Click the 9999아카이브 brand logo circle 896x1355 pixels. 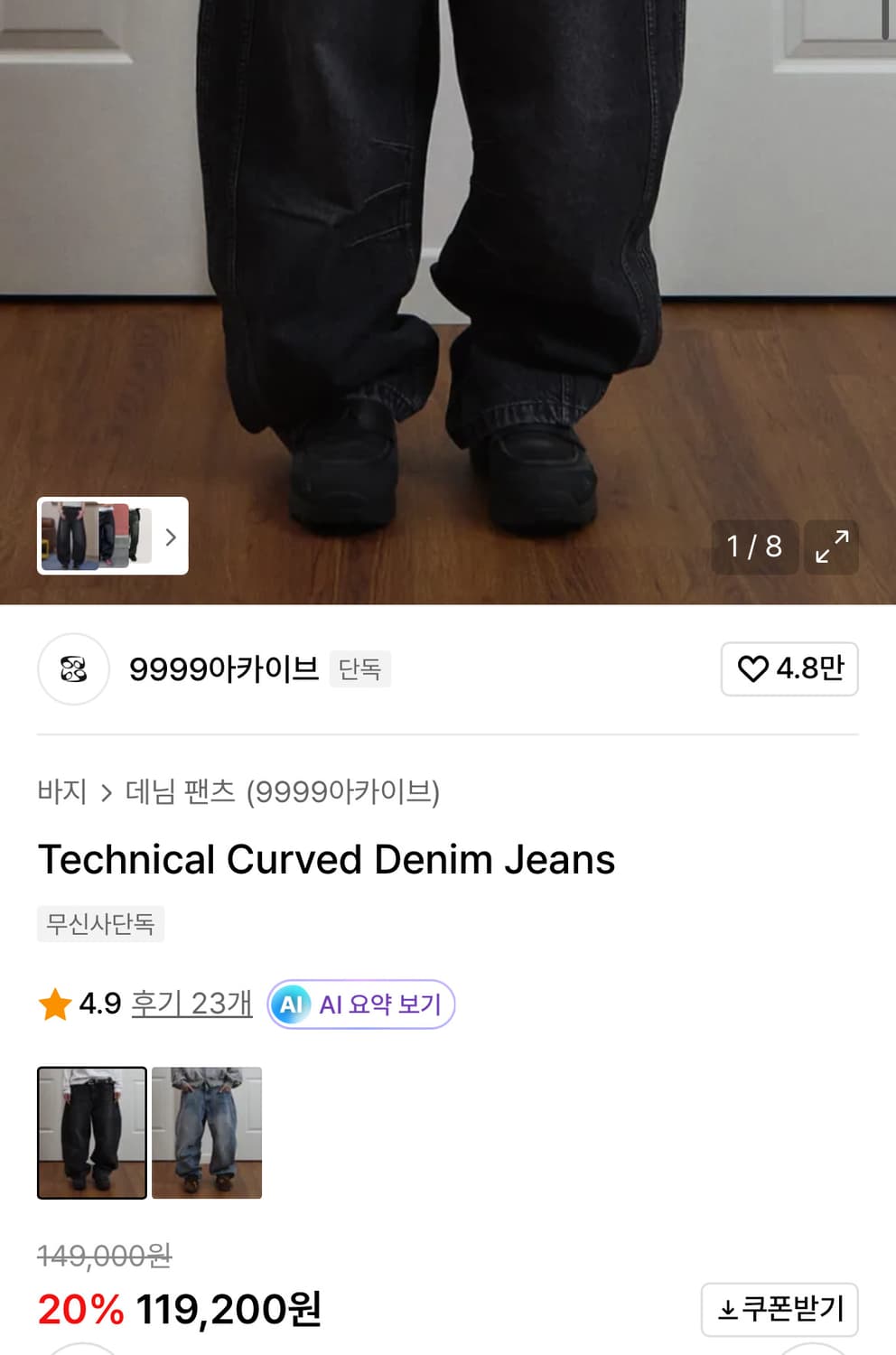[73, 668]
